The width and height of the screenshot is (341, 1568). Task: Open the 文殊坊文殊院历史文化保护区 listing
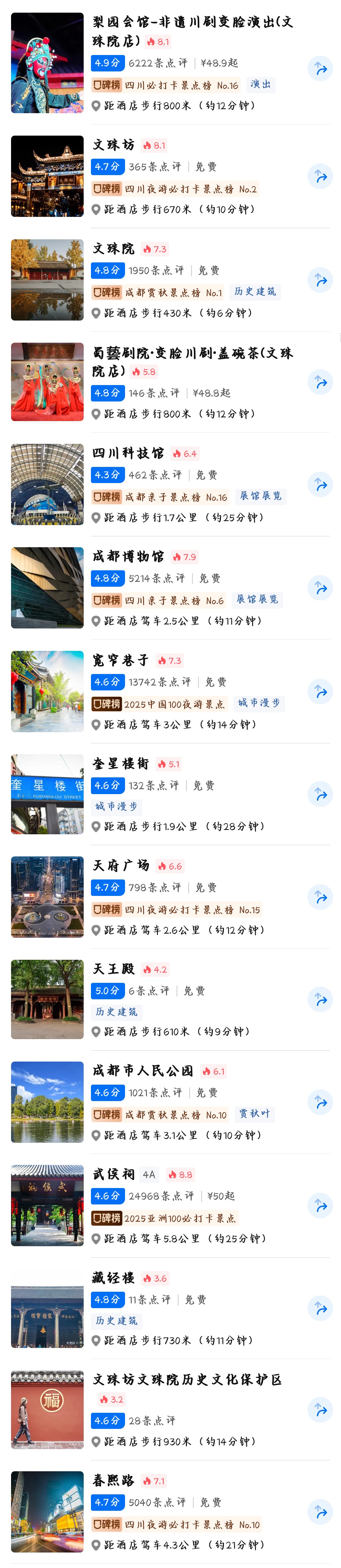point(187,1379)
